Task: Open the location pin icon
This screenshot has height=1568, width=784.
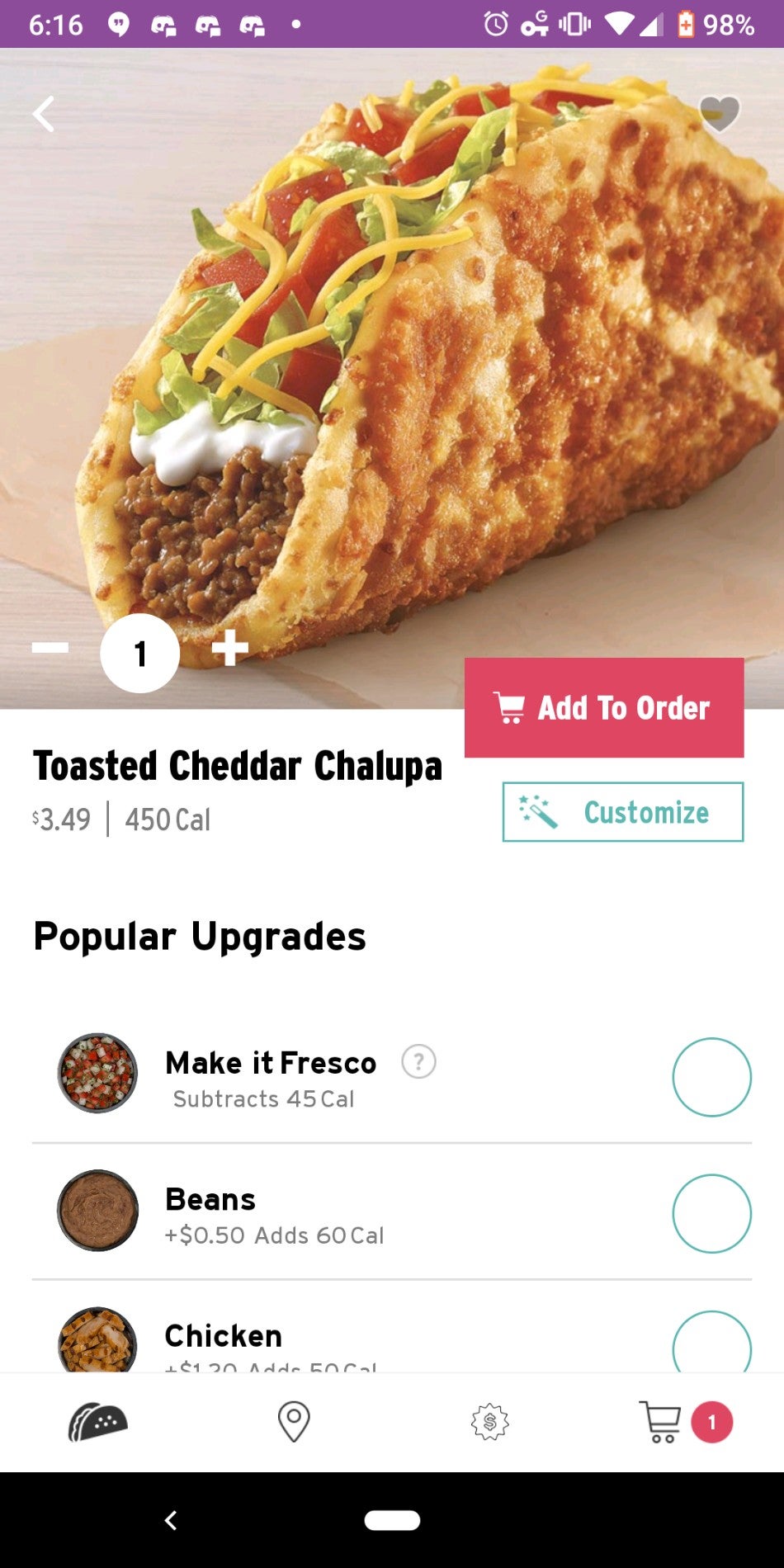Action: (x=294, y=1421)
